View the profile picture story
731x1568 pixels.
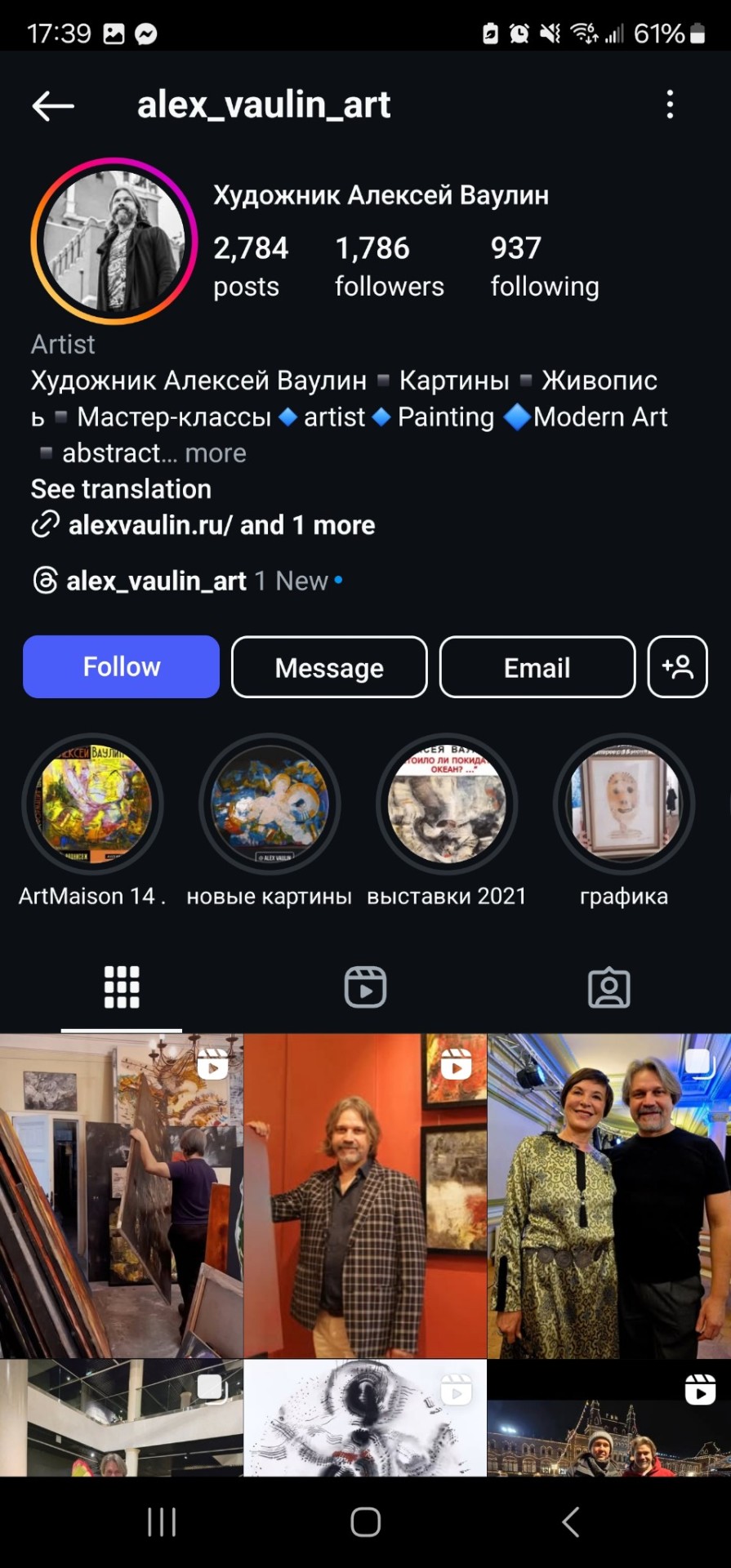tap(114, 241)
